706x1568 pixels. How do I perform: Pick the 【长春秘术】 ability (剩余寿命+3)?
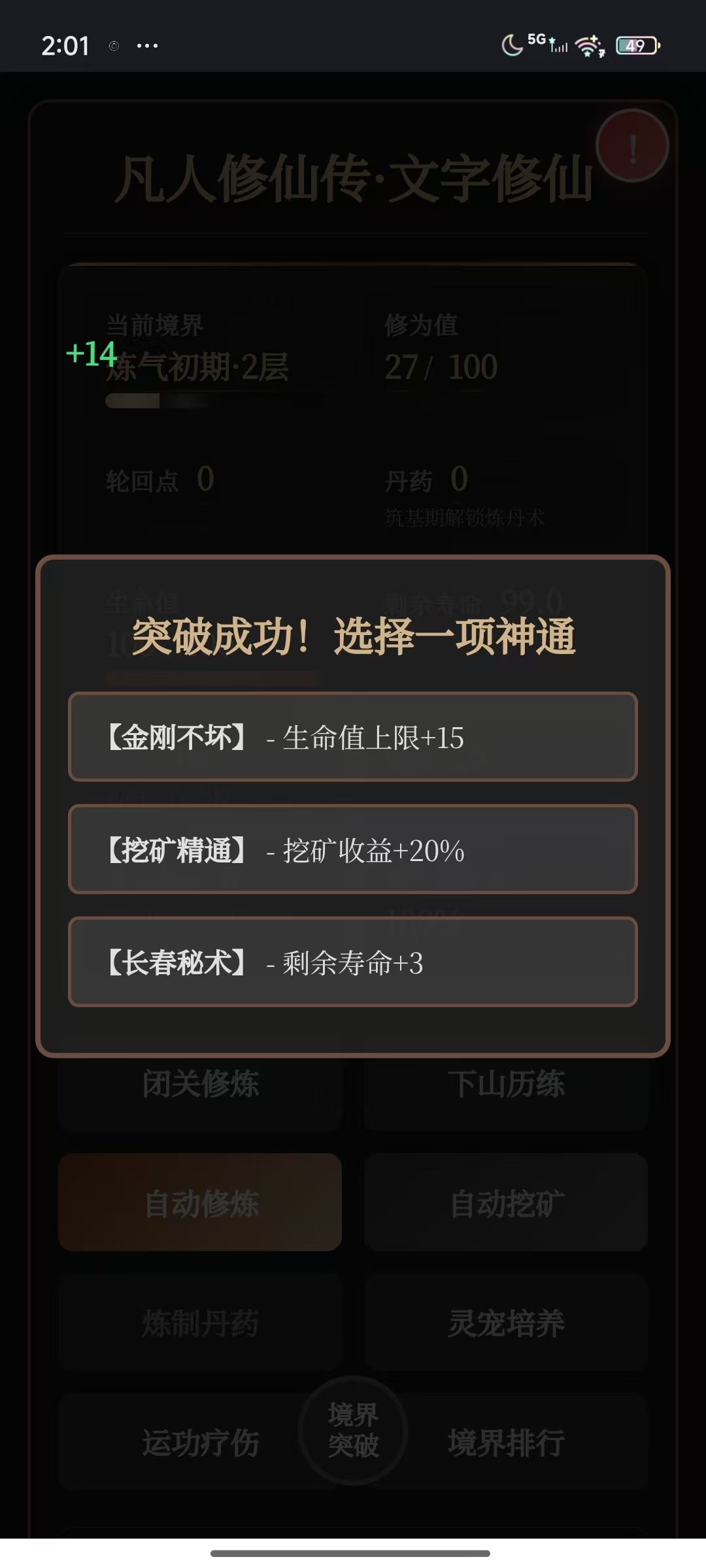click(x=353, y=962)
